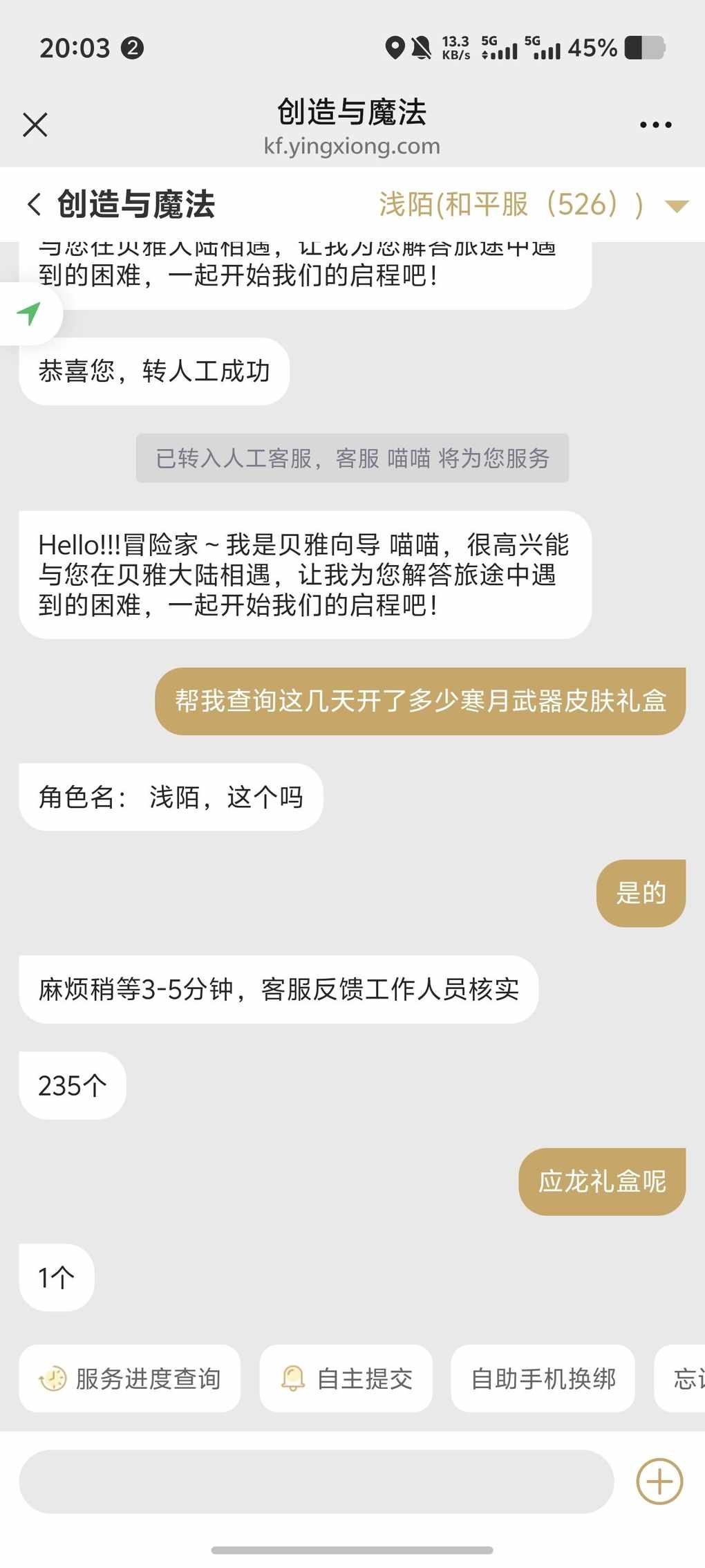Expand the 浅陌(和平服) character dropdown
The image size is (705, 1568).
675,205
